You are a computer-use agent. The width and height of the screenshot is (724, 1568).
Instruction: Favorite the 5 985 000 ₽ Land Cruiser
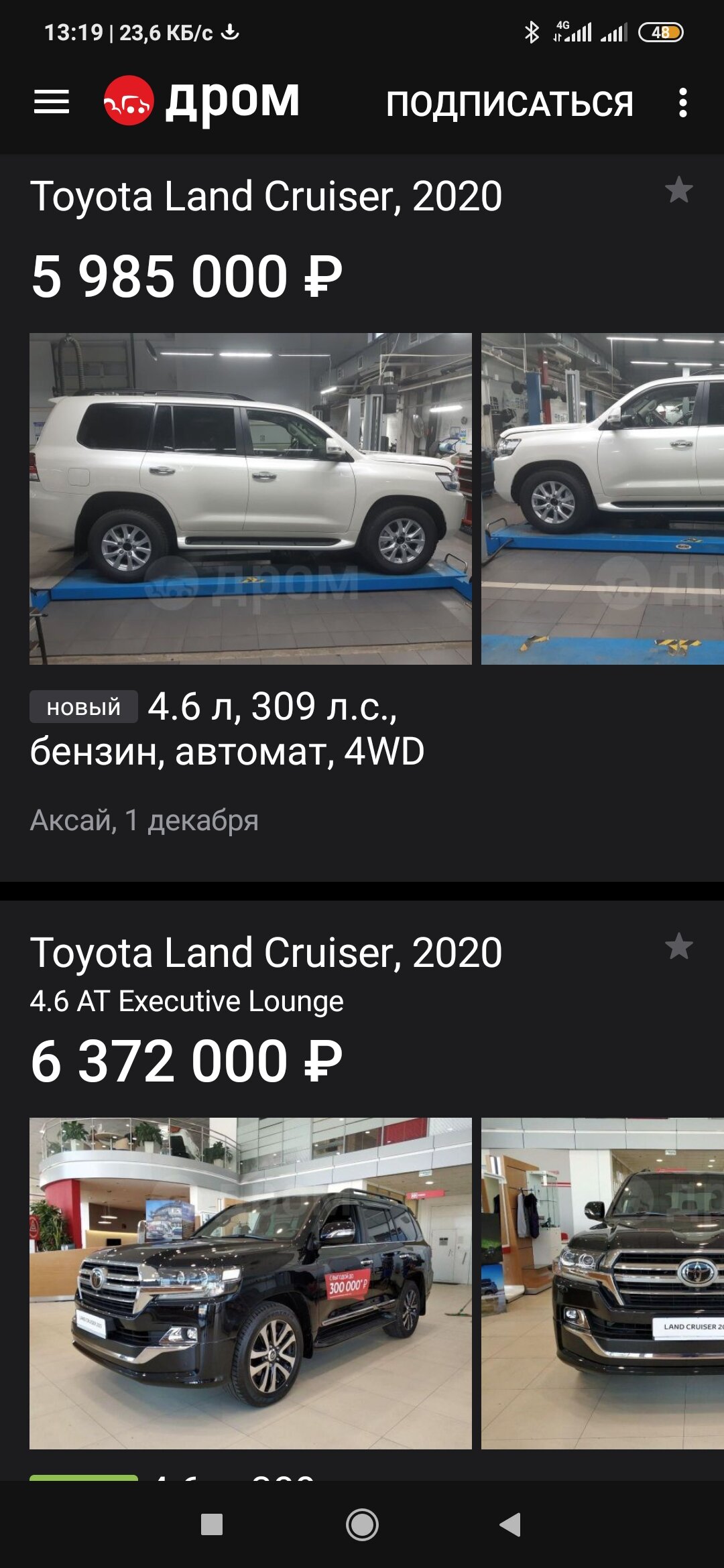pyautogui.click(x=678, y=190)
